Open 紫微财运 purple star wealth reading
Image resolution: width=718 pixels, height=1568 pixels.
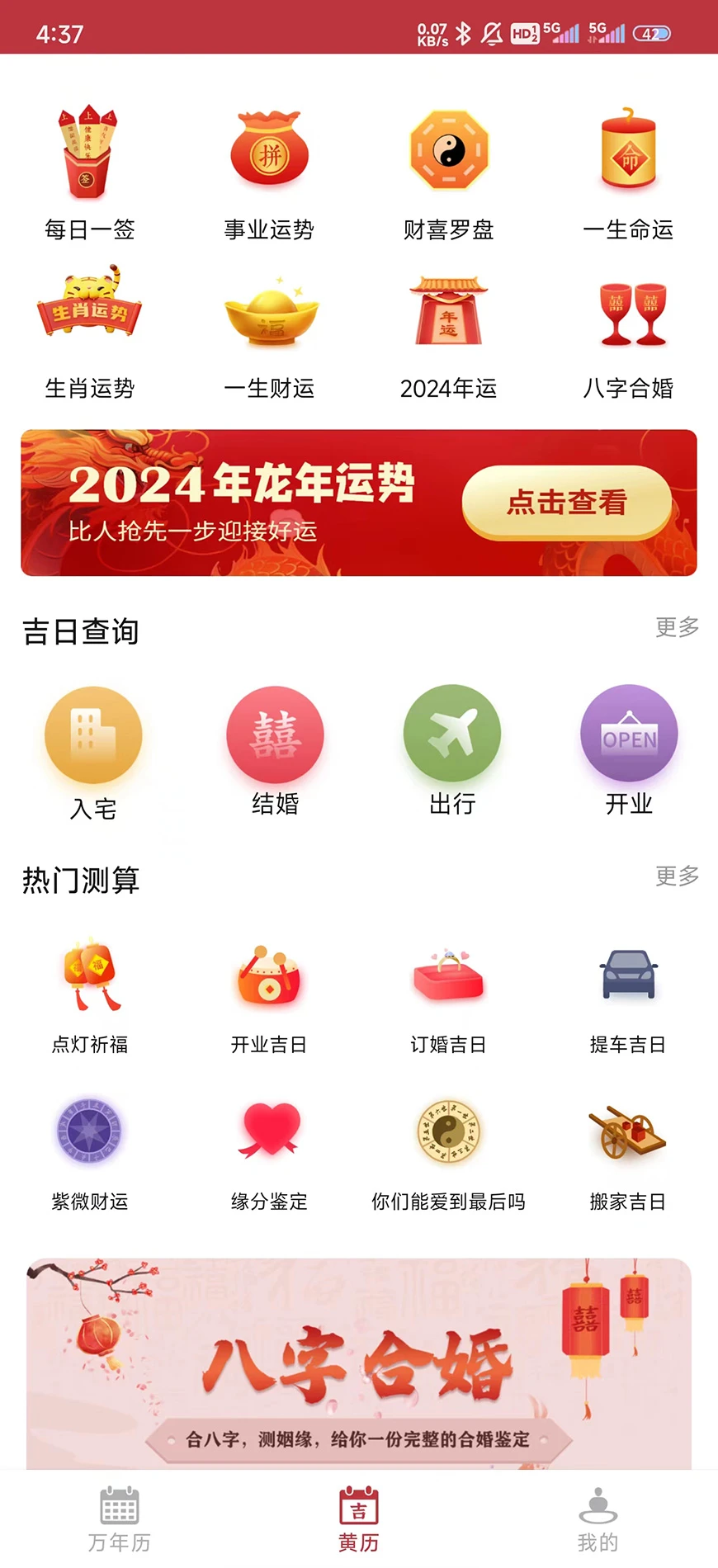click(x=89, y=1135)
